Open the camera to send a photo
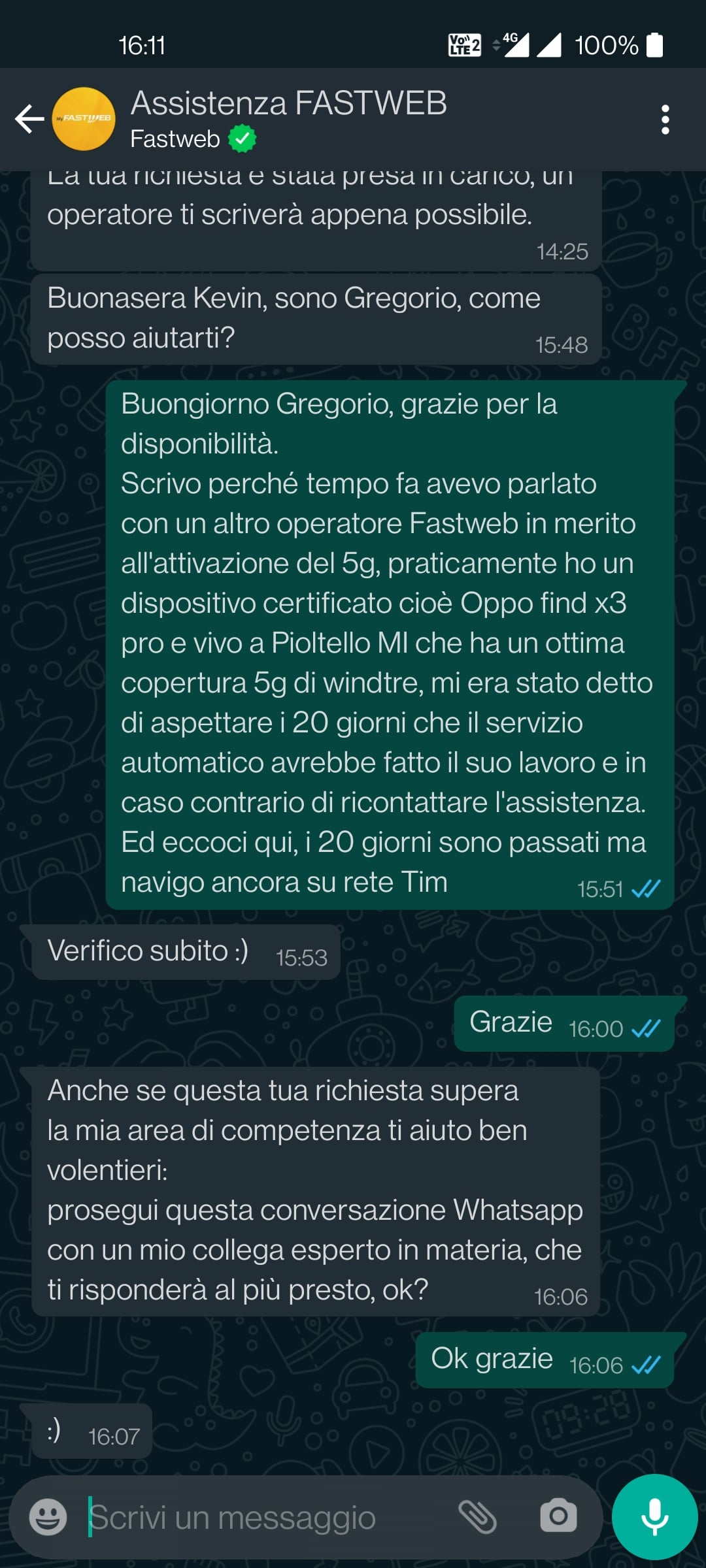 558,1516
